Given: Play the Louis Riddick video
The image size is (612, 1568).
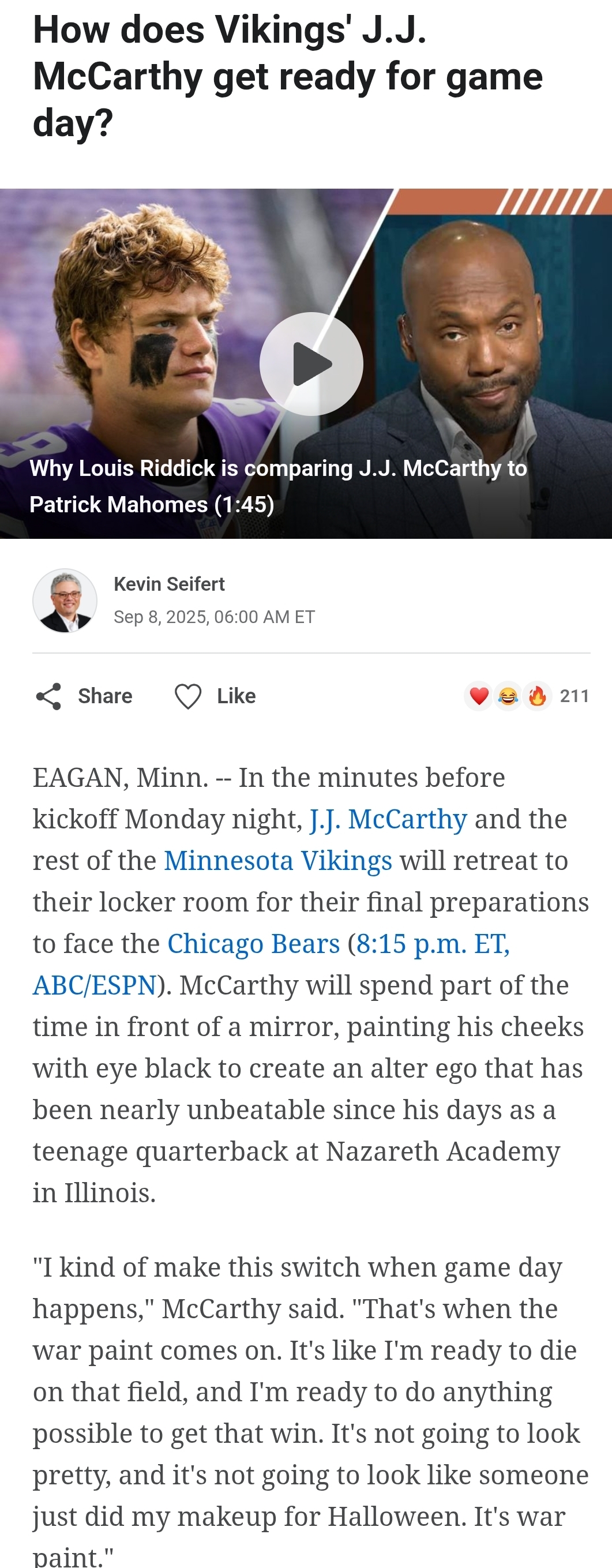Looking at the screenshot, I should (x=311, y=363).
